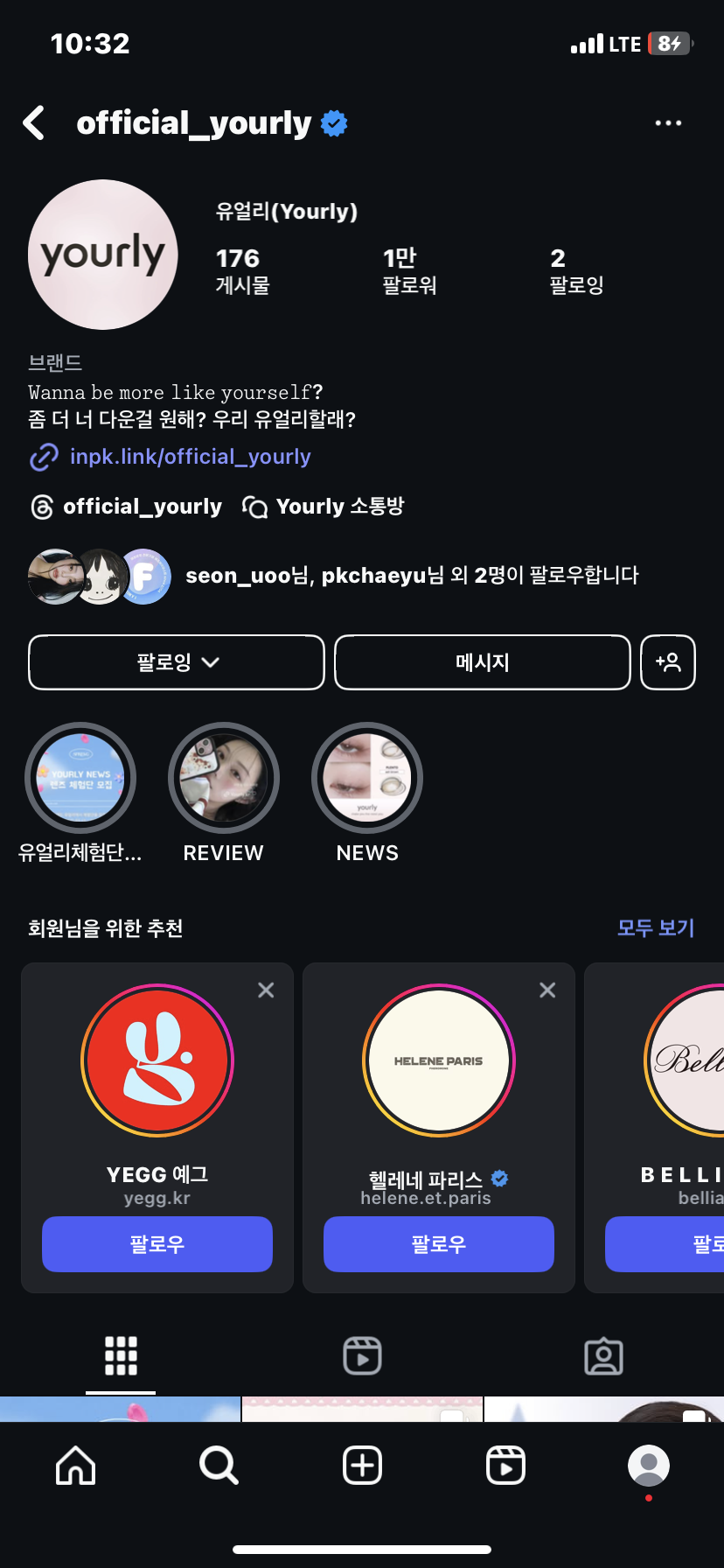Tap the add-person suggestions icon button
The width and height of the screenshot is (724, 1568).
coord(668,662)
